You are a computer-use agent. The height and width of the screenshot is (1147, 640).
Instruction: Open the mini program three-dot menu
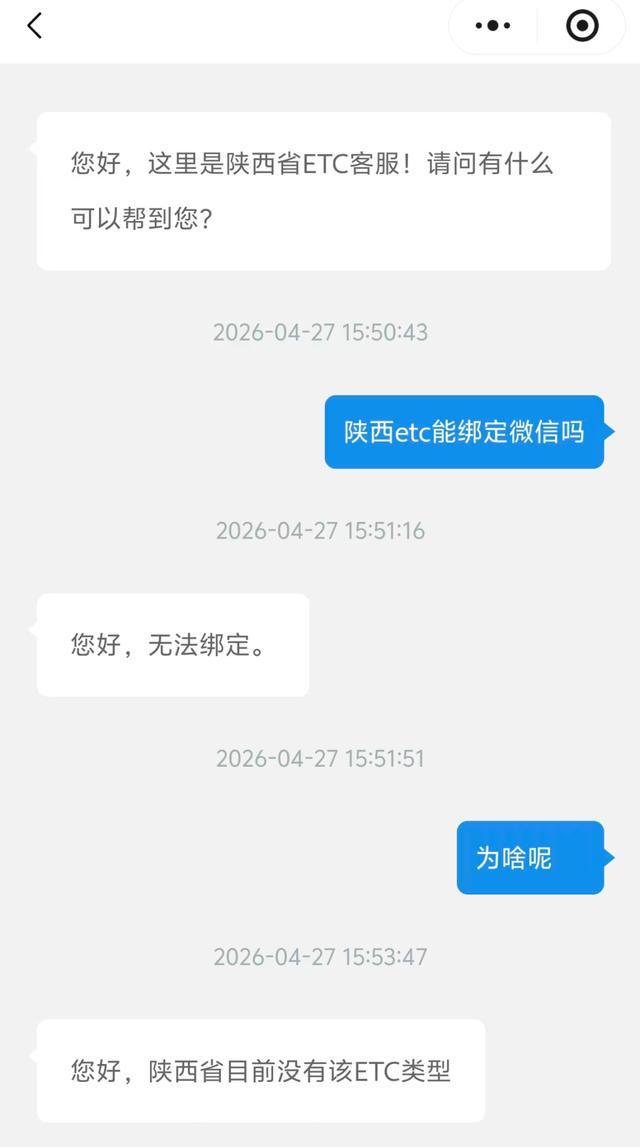[493, 26]
